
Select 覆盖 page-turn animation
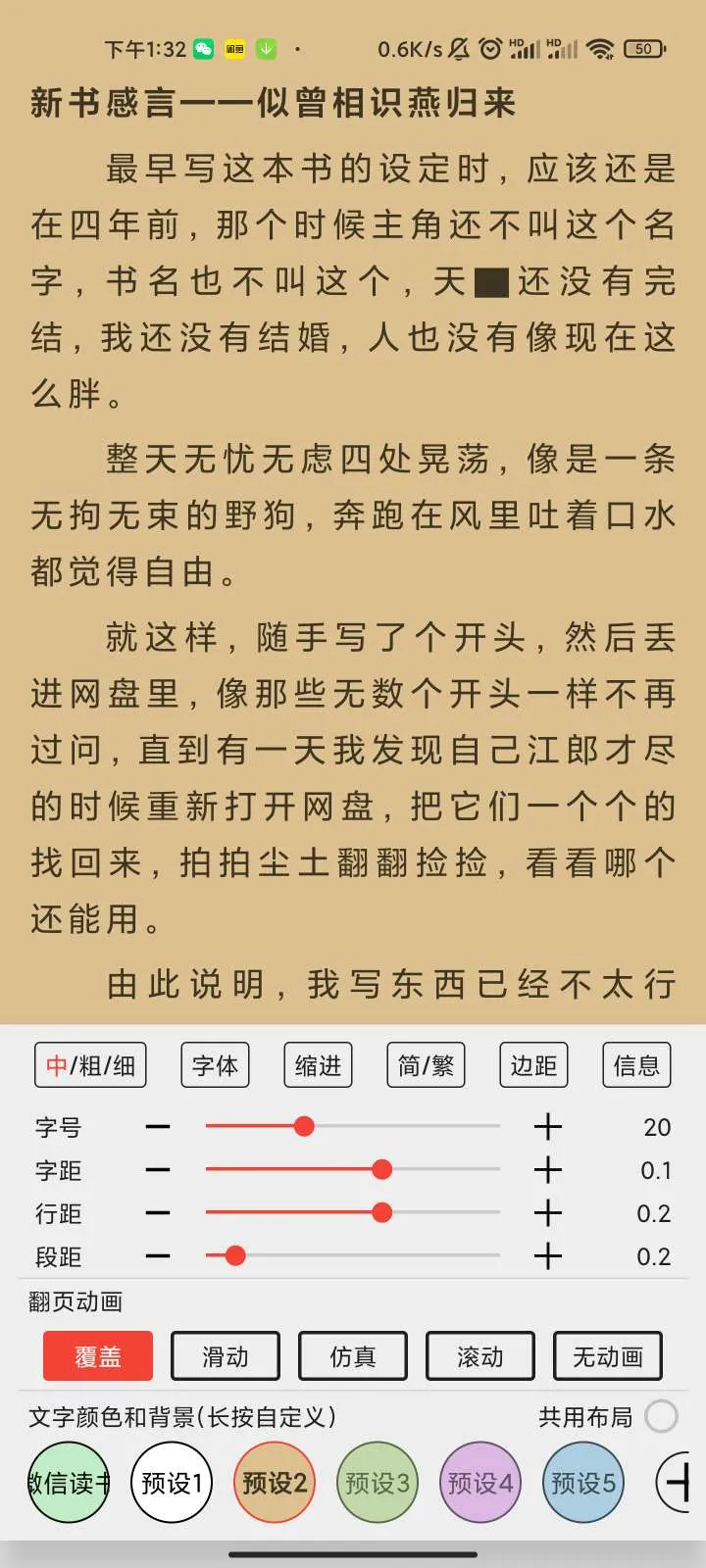click(x=98, y=1356)
